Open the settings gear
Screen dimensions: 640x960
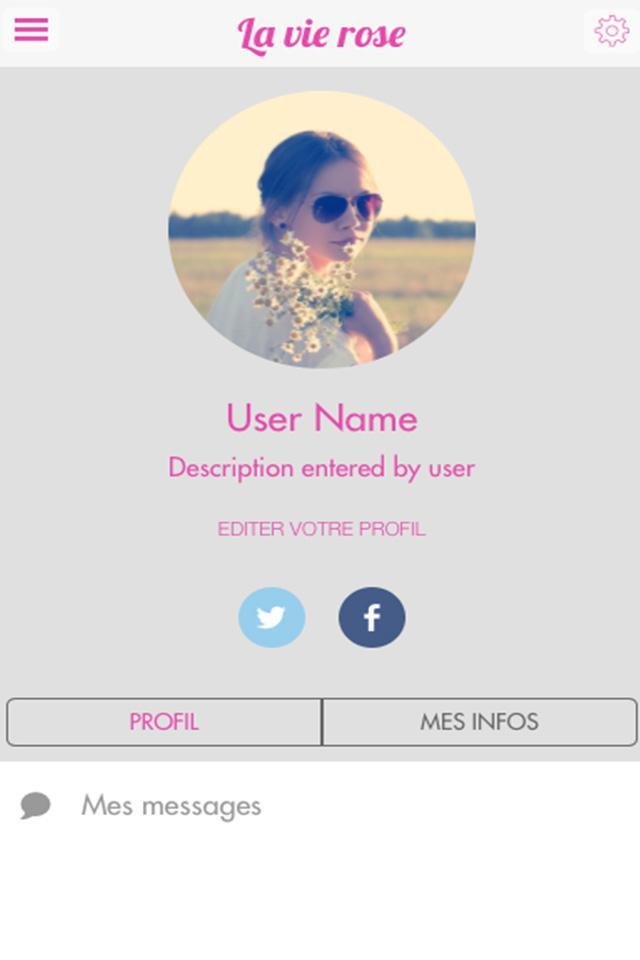pos(611,31)
